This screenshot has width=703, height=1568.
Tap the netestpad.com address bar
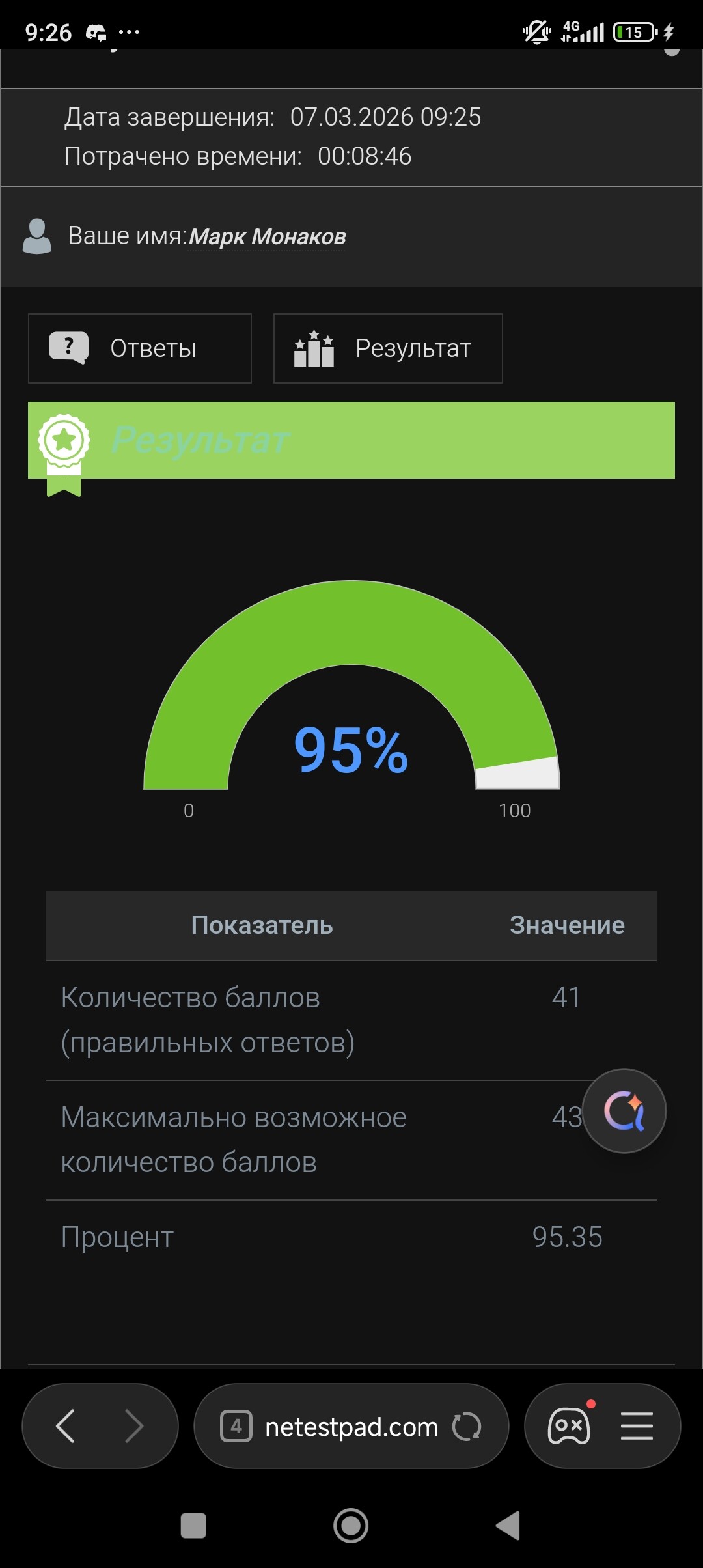pyautogui.click(x=351, y=1427)
